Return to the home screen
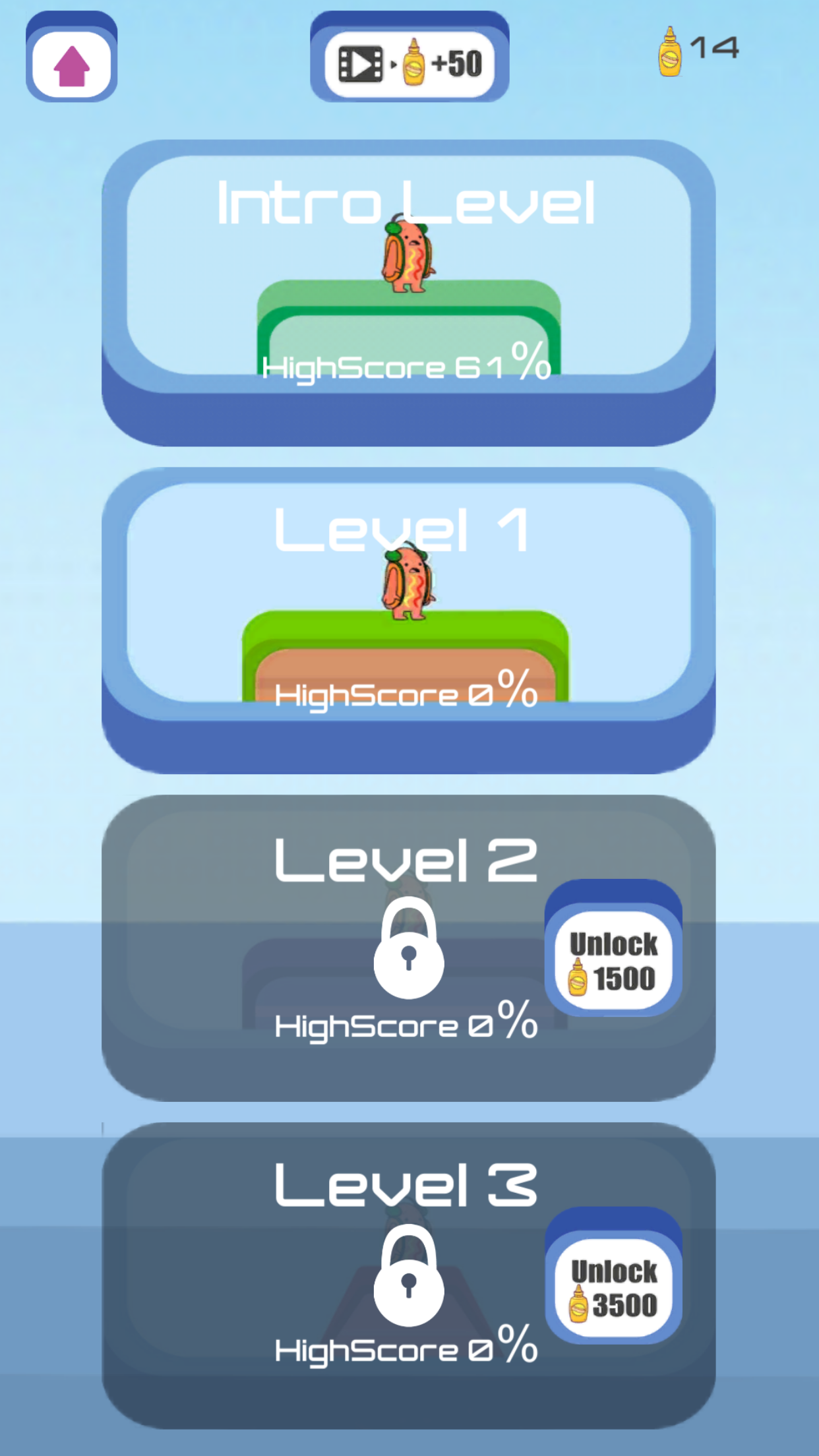This screenshot has width=819, height=1456. point(71,65)
